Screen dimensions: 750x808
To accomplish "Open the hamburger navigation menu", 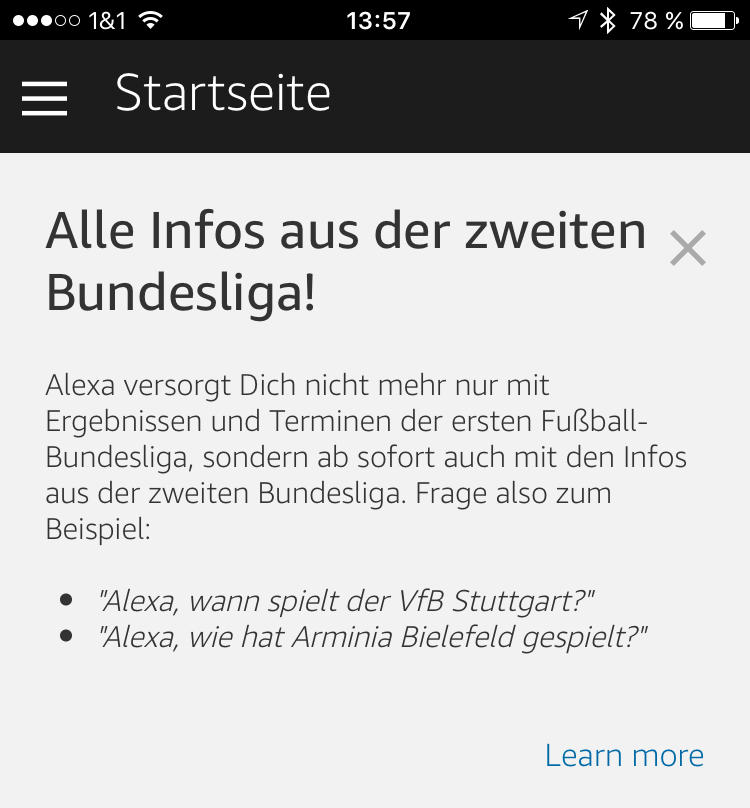I will [44, 97].
